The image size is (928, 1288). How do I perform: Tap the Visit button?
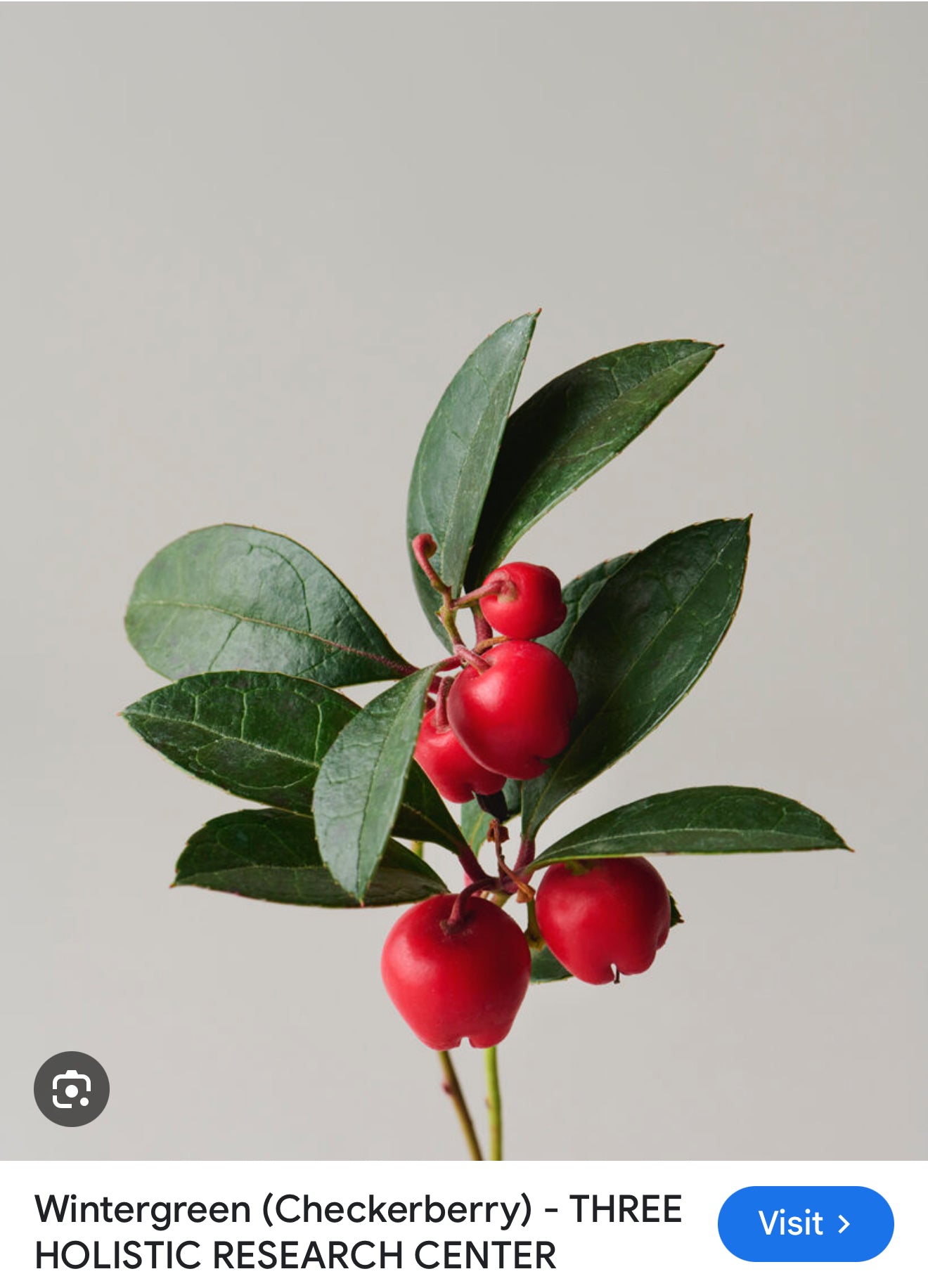pos(805,1223)
